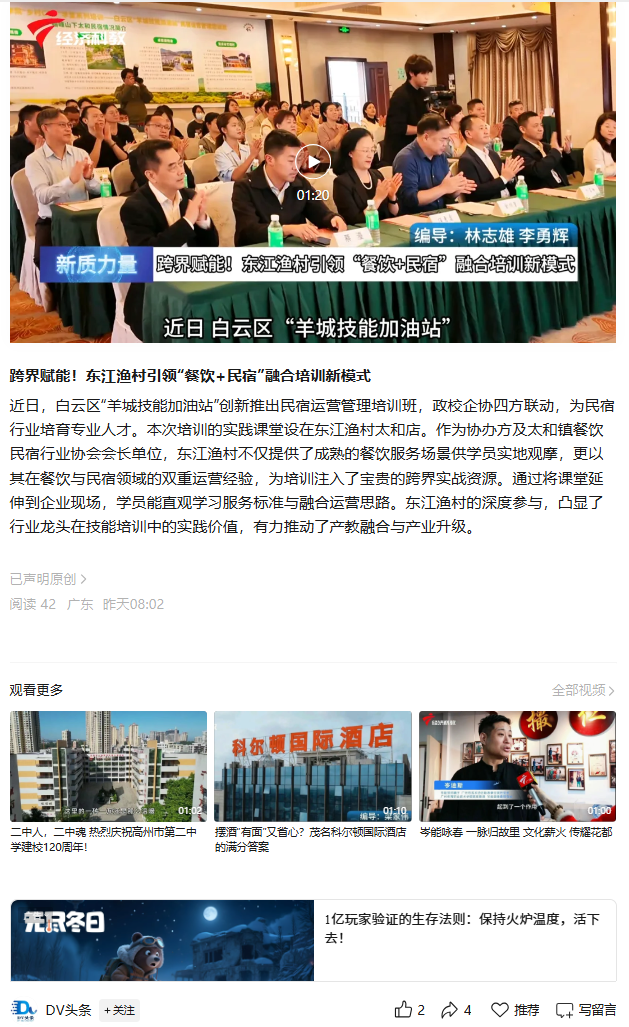Image resolution: width=629 pixels, height=1027 pixels.
Task: Open the 岑能咏春 文化薪火 video
Action: click(516, 767)
